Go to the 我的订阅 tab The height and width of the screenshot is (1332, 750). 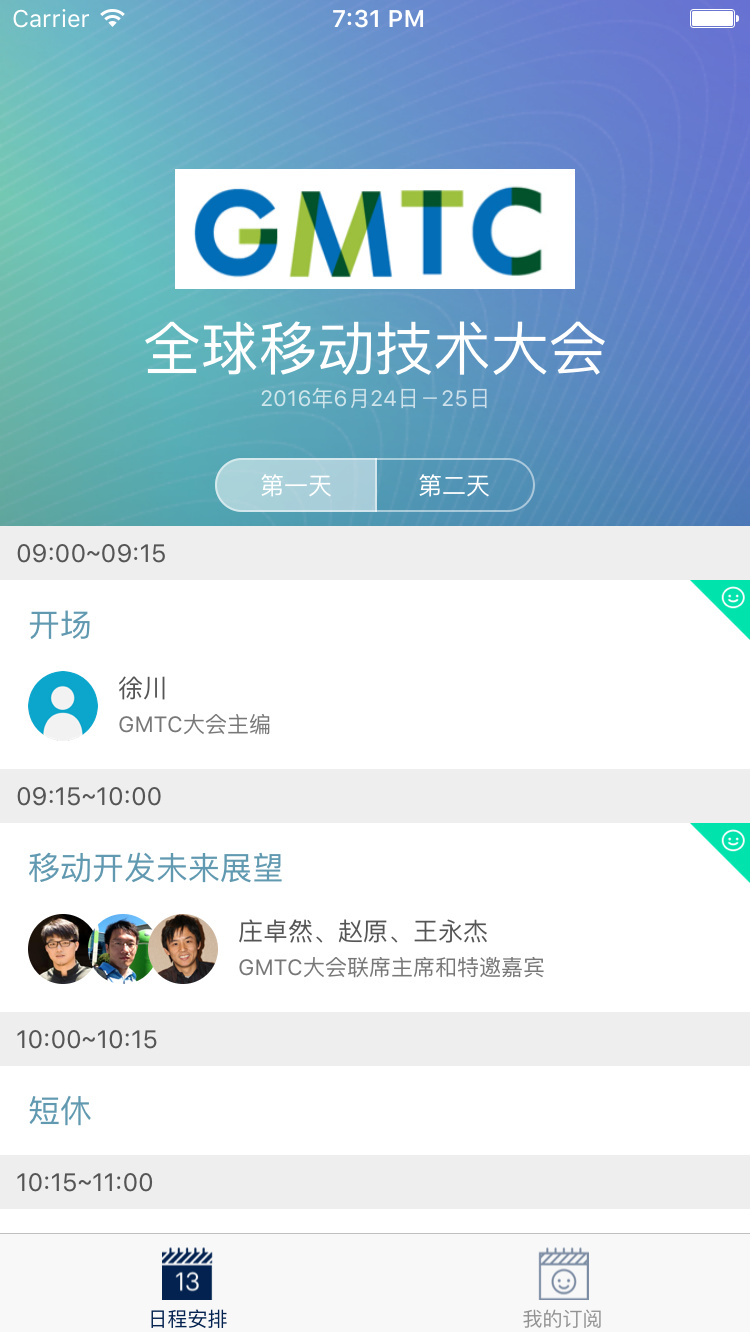point(563,1288)
